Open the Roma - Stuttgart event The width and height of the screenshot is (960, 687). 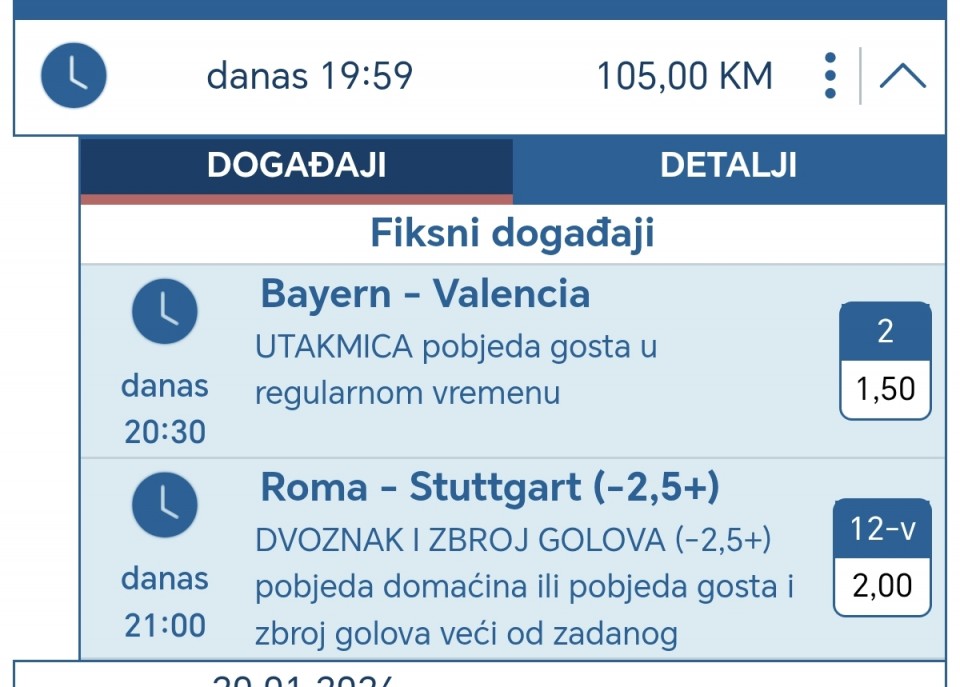(x=490, y=488)
